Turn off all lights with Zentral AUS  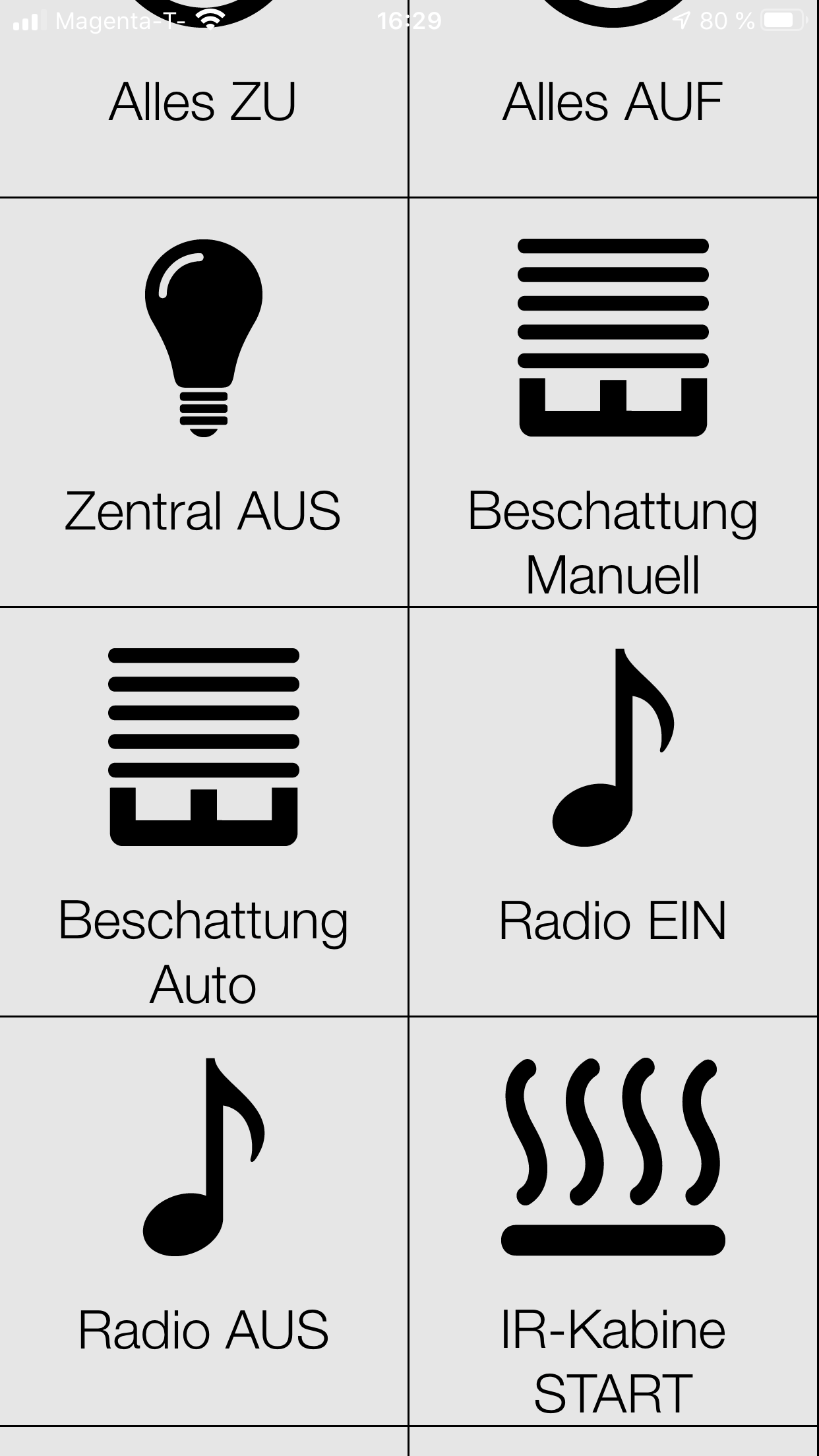(204, 402)
